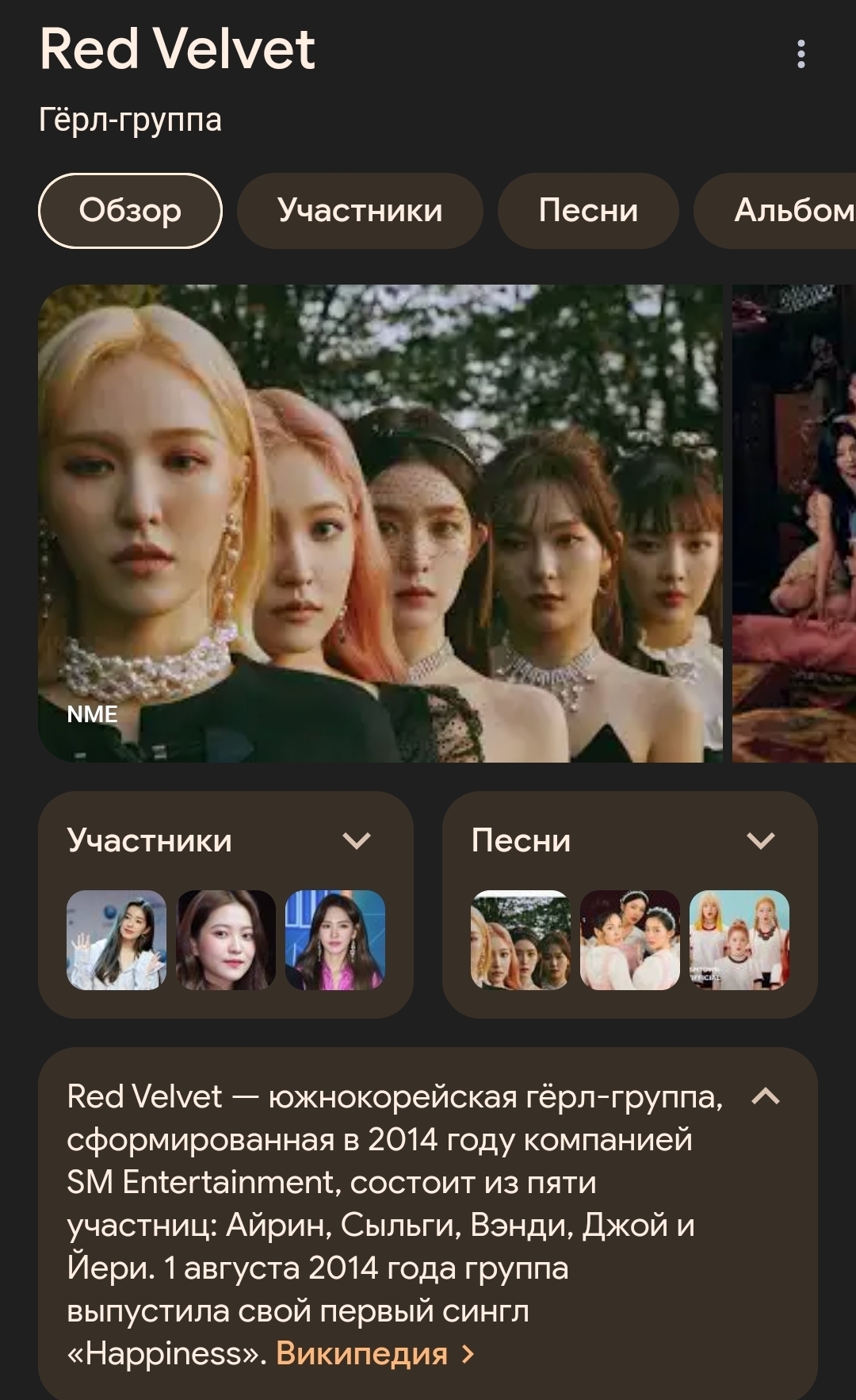Image resolution: width=856 pixels, height=1400 pixels.
Task: Open the third member thumbnail in Участники
Action: click(x=335, y=940)
